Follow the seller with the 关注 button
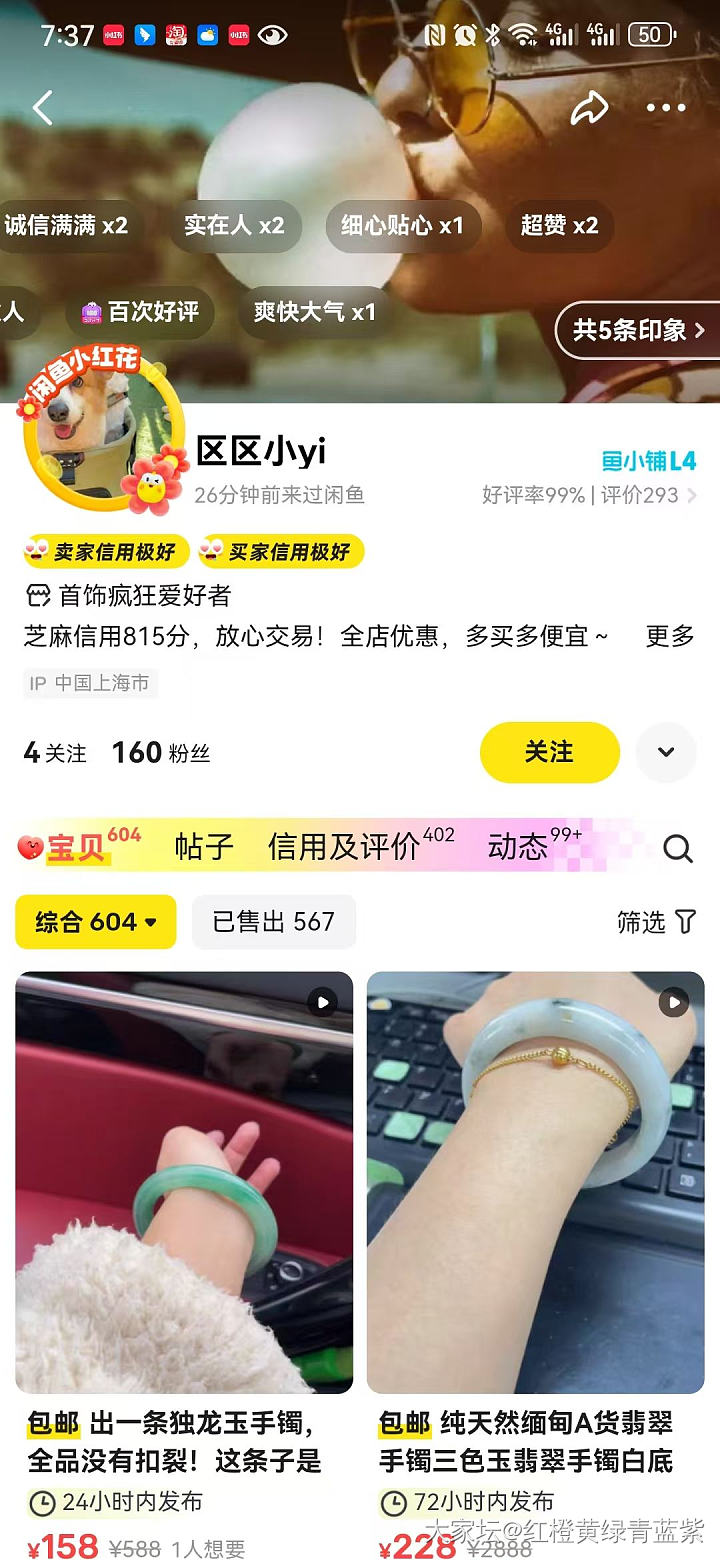The width and height of the screenshot is (720, 1560). coord(549,752)
